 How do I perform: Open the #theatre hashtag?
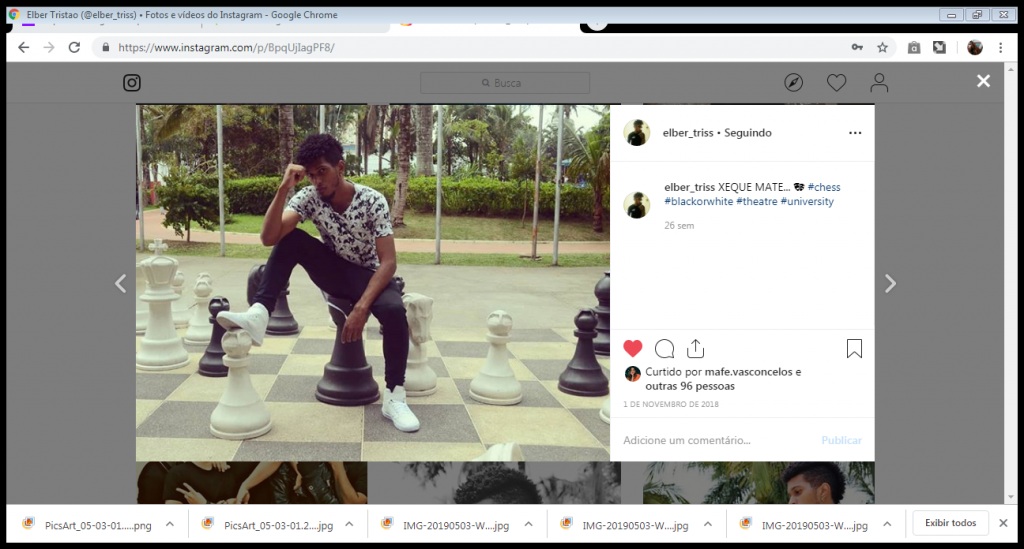click(x=756, y=201)
